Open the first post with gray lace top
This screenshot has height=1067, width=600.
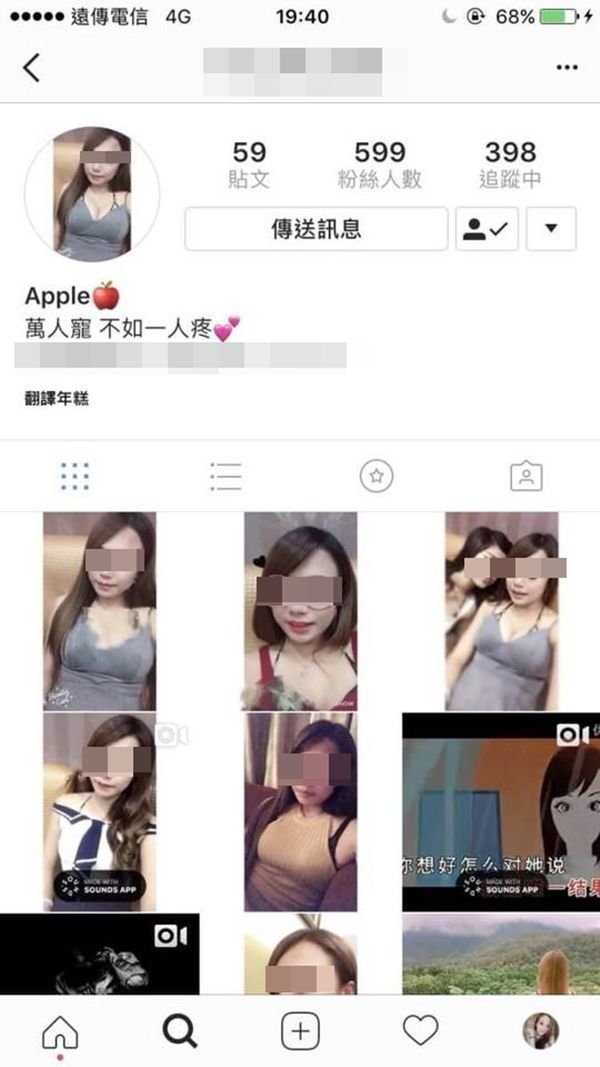pos(99,610)
